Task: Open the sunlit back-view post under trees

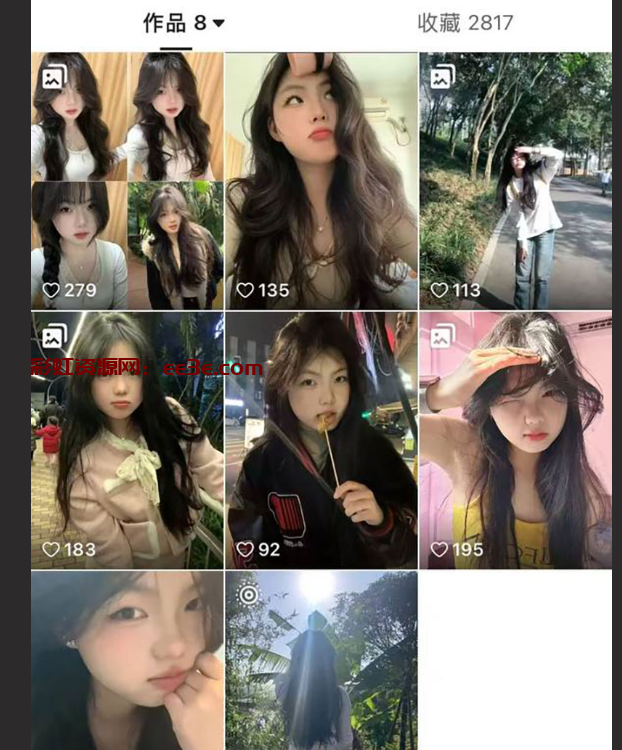Action: point(321,660)
